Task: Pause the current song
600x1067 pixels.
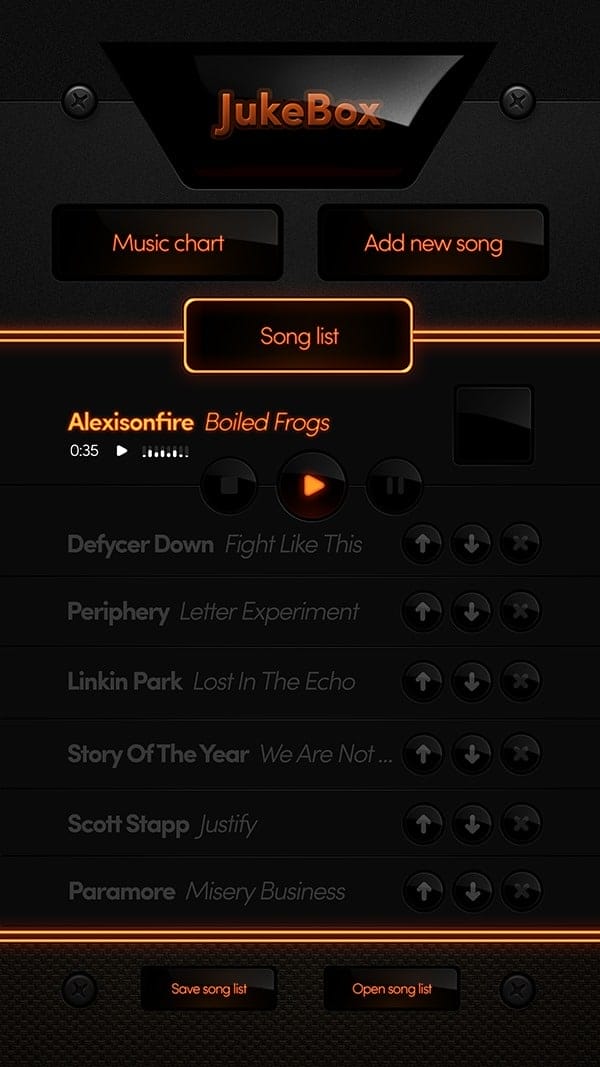Action: pos(394,486)
